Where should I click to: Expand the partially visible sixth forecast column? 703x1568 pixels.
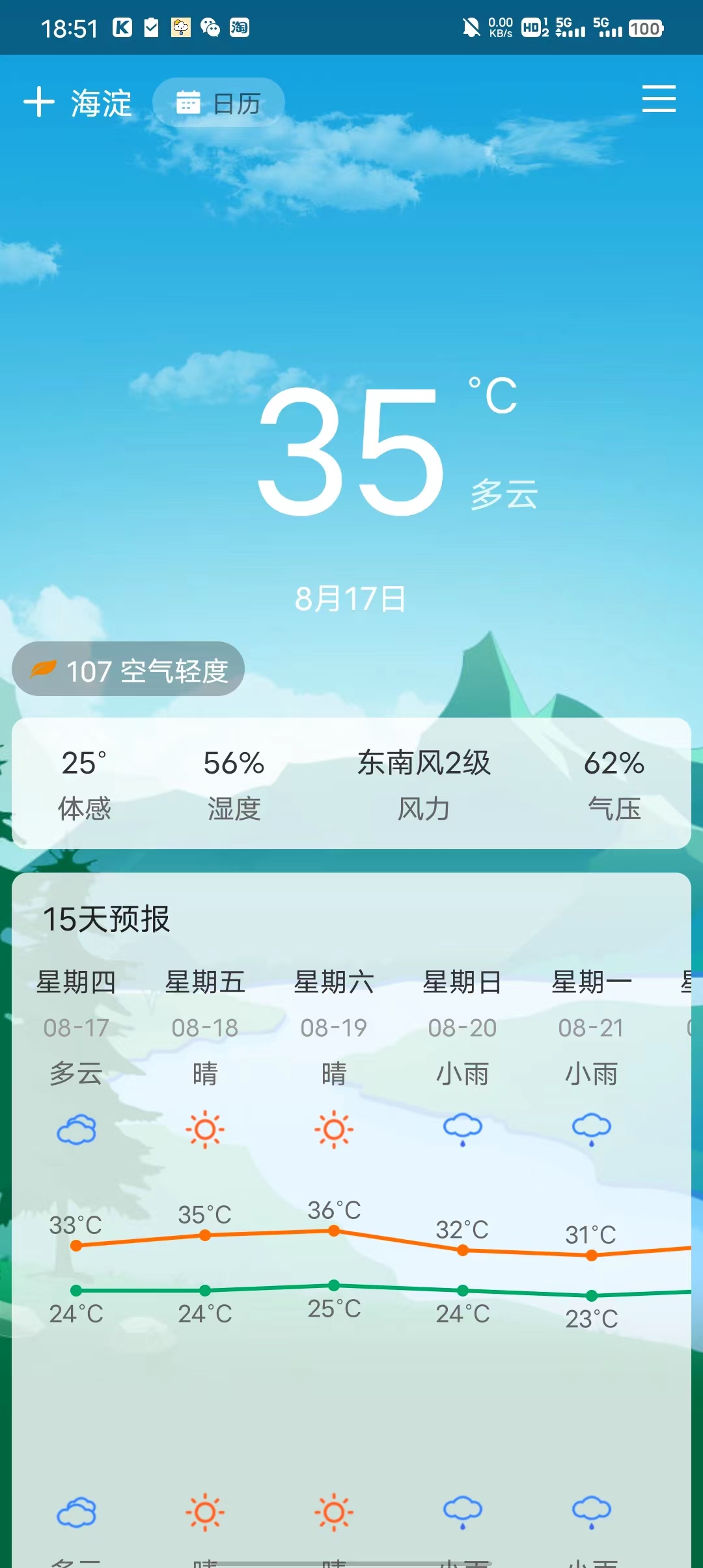[x=689, y=983]
